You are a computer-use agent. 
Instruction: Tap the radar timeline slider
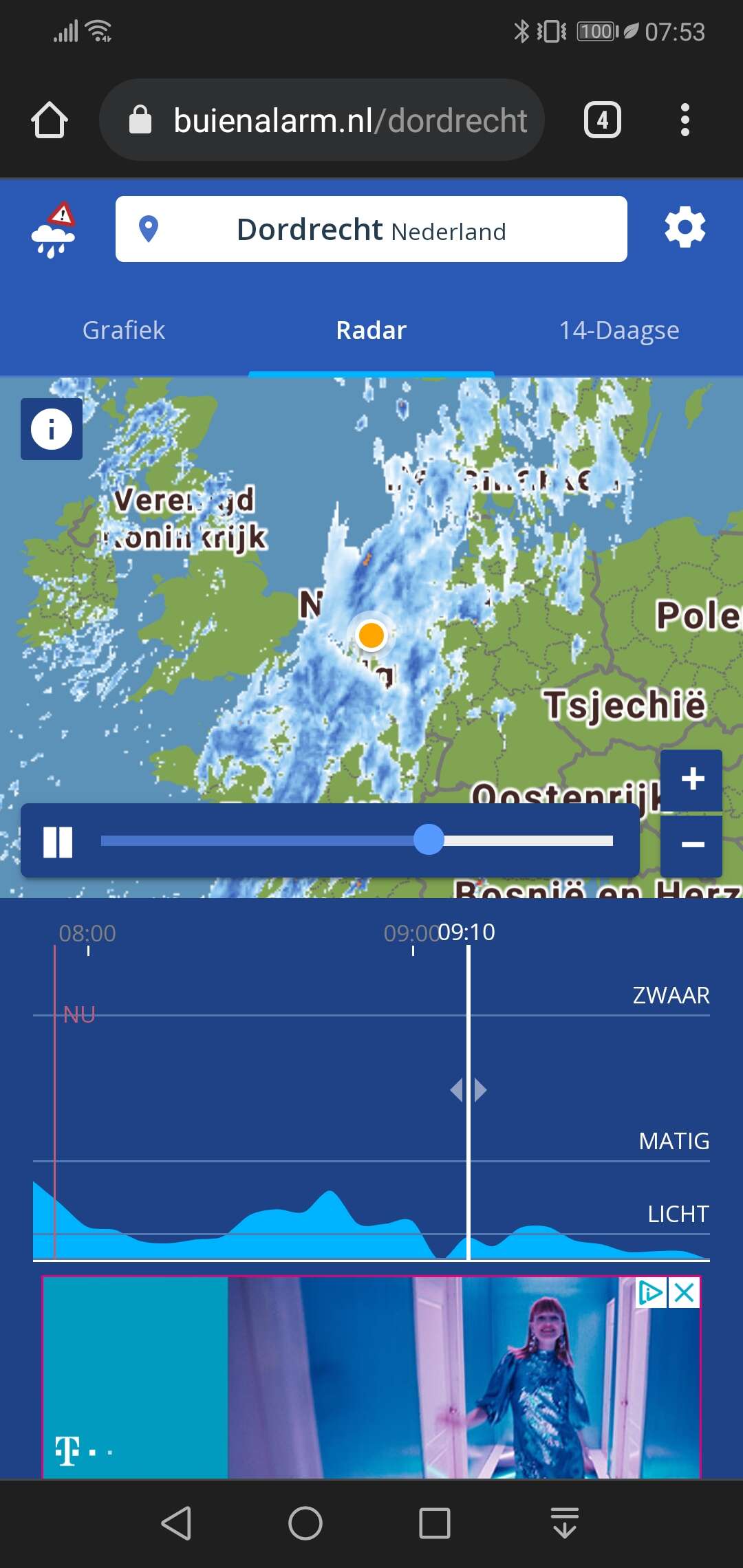coord(357,840)
